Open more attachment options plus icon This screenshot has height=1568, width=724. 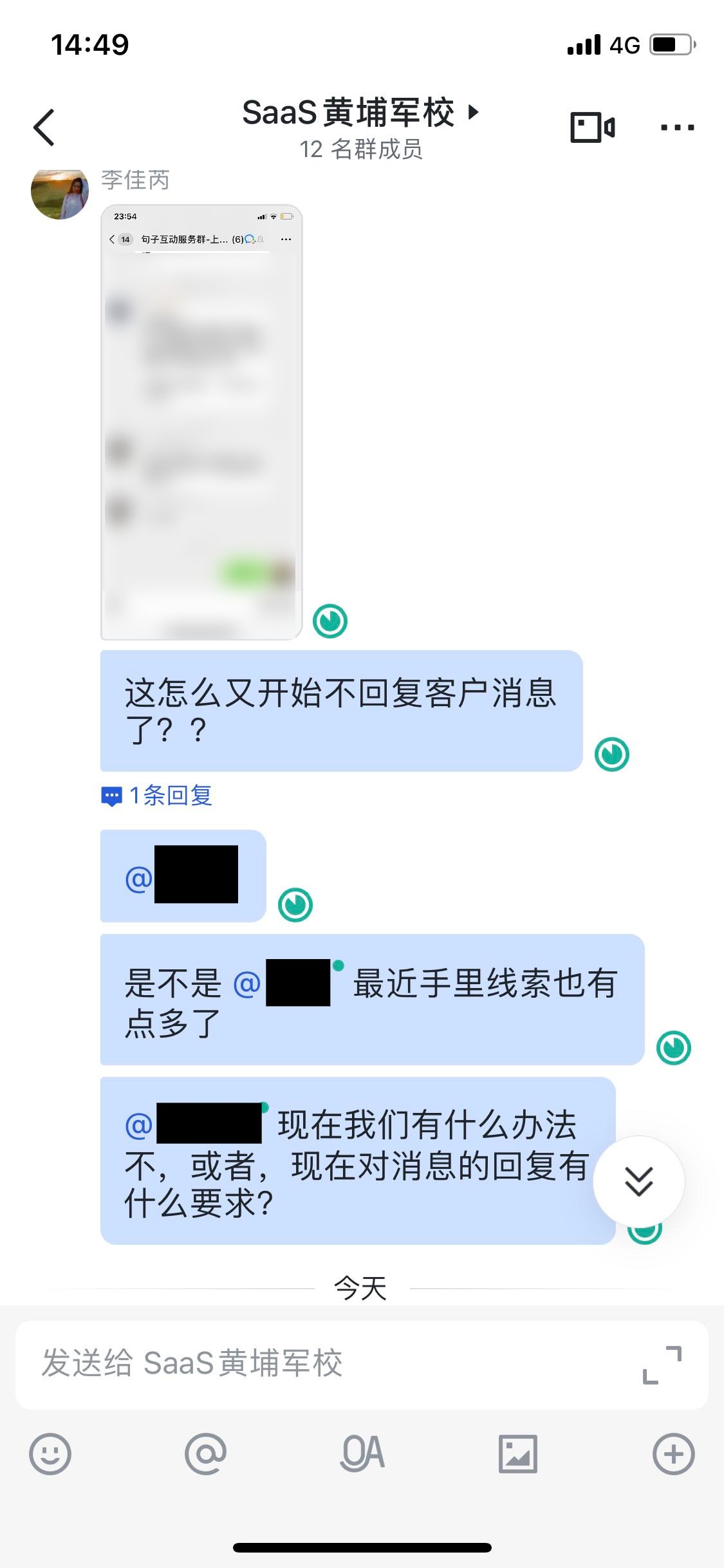pos(673,1454)
